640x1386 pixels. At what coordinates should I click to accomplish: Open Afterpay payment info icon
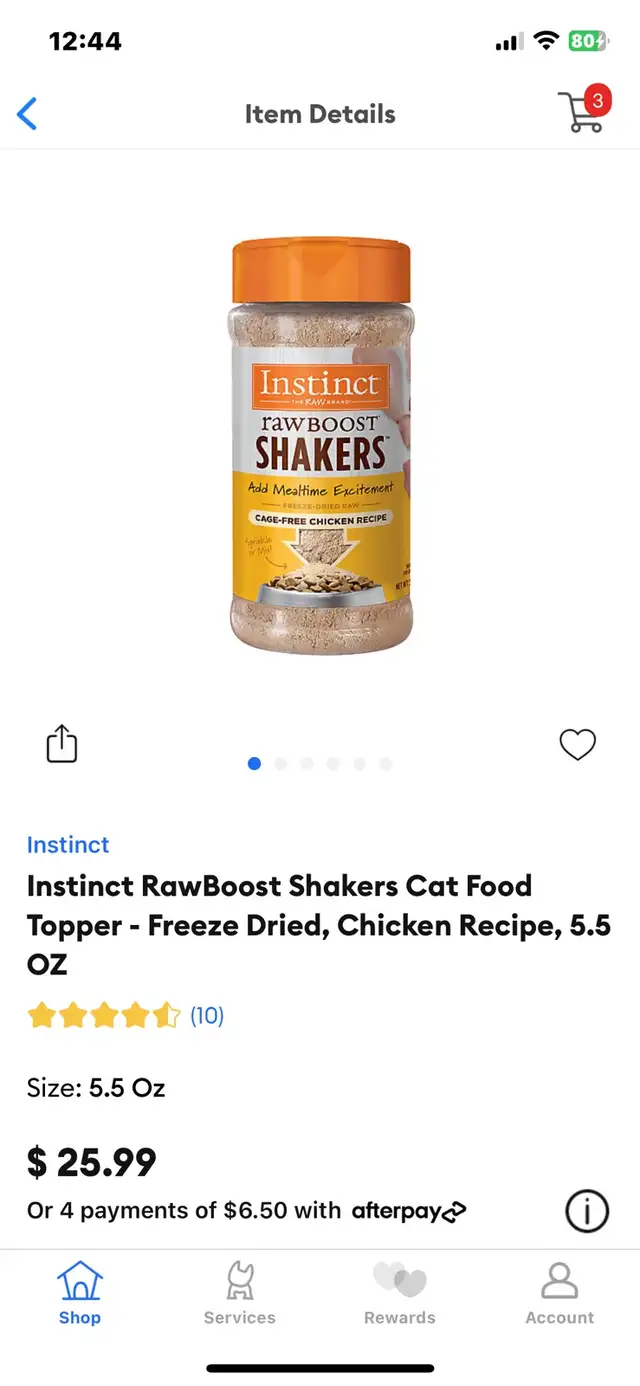[x=587, y=1212]
